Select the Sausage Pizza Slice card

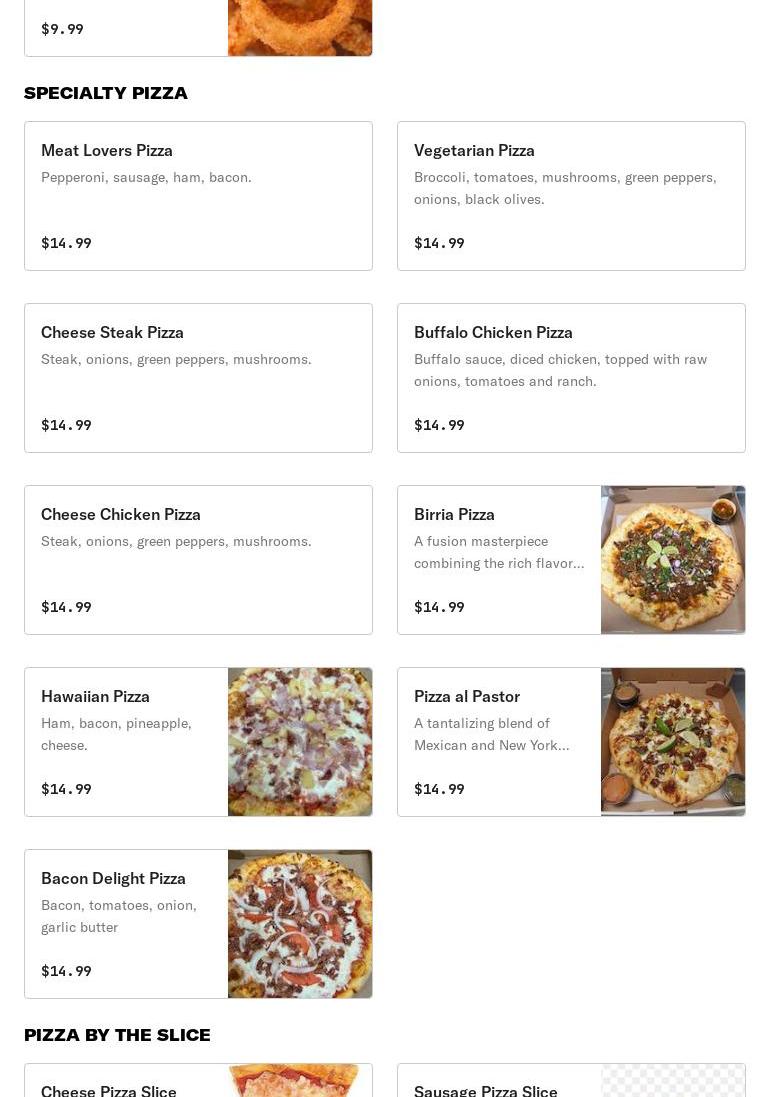tap(571, 1082)
